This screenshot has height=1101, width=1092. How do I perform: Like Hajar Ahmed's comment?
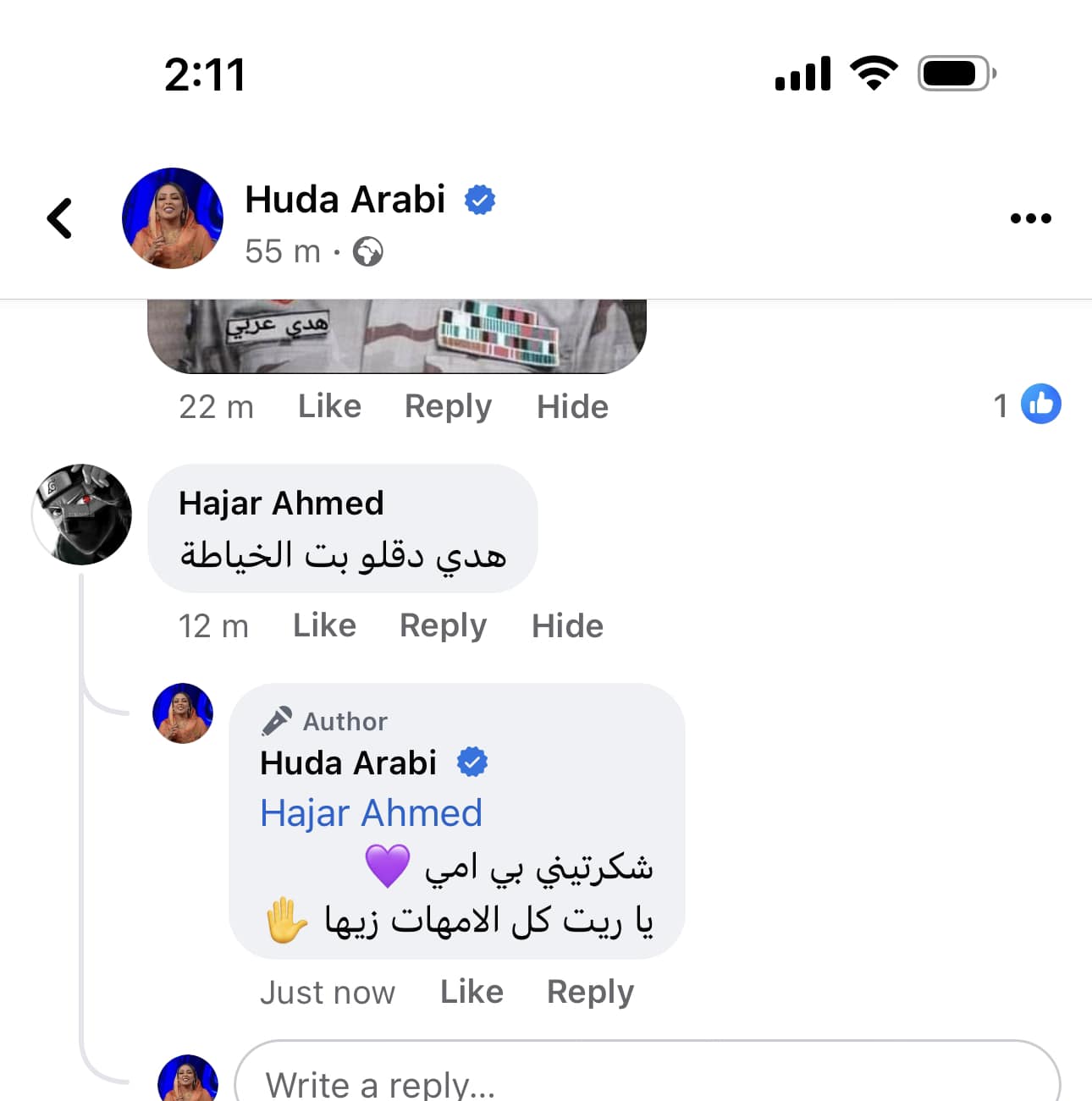[x=324, y=625]
